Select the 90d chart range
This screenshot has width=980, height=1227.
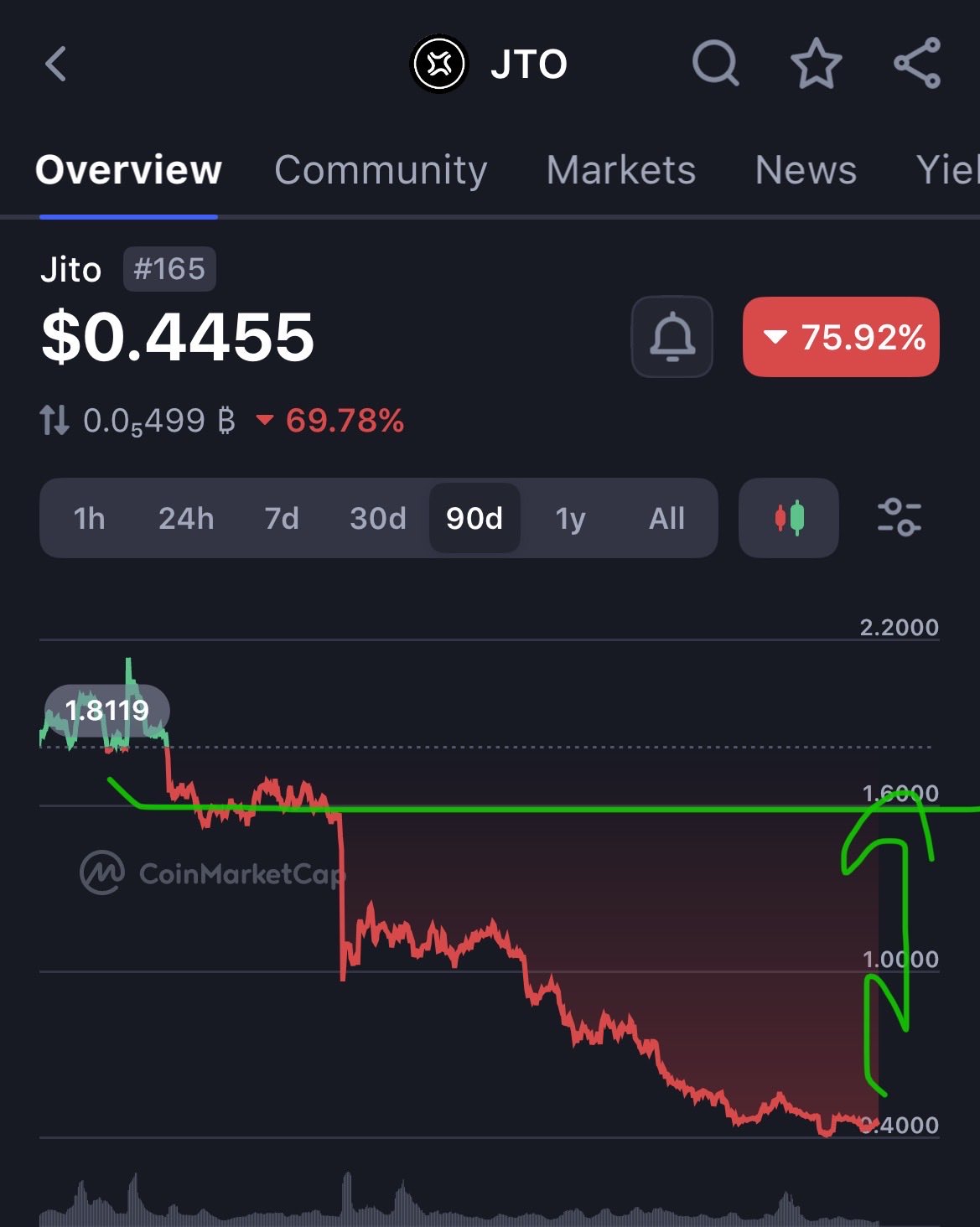pyautogui.click(x=474, y=519)
